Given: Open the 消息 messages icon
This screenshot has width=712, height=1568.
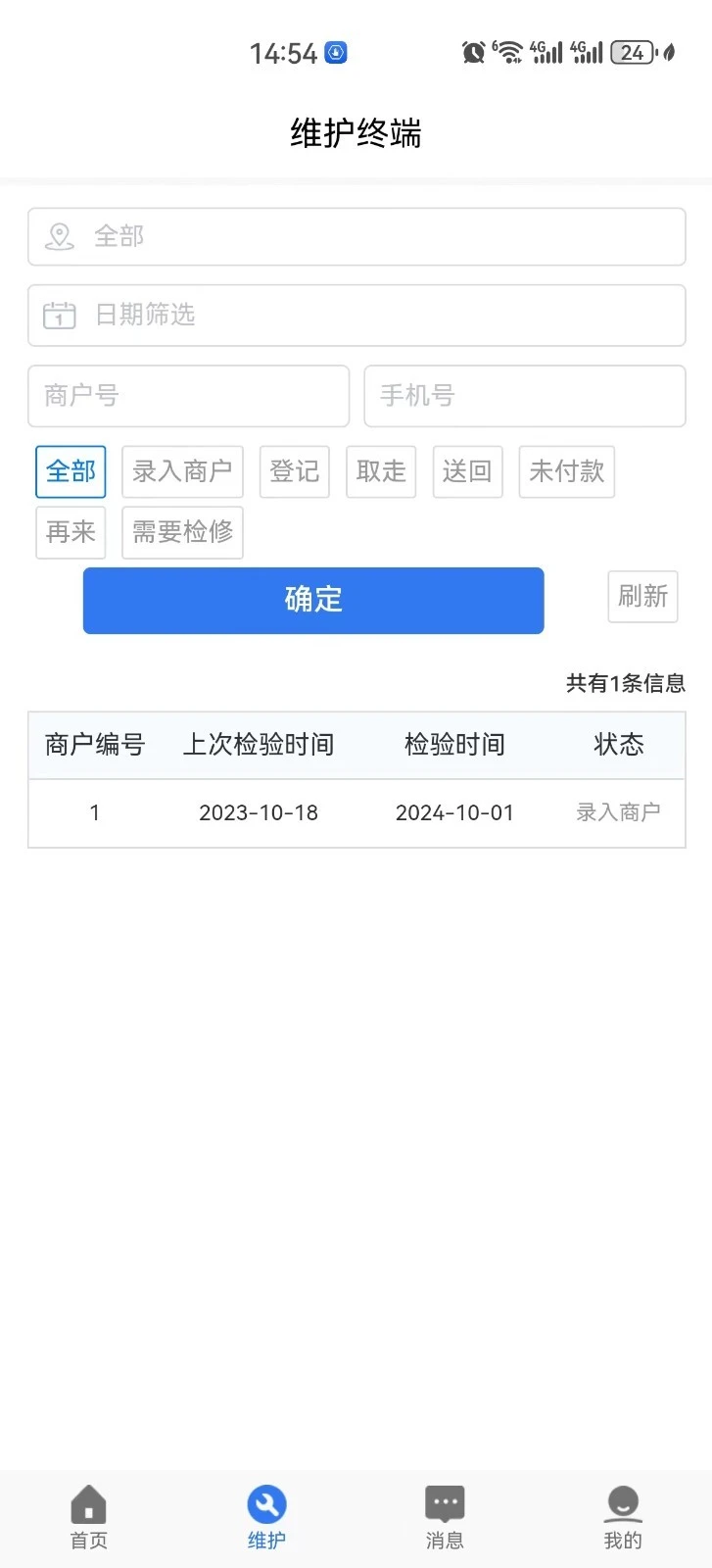Looking at the screenshot, I should [x=444, y=1501].
